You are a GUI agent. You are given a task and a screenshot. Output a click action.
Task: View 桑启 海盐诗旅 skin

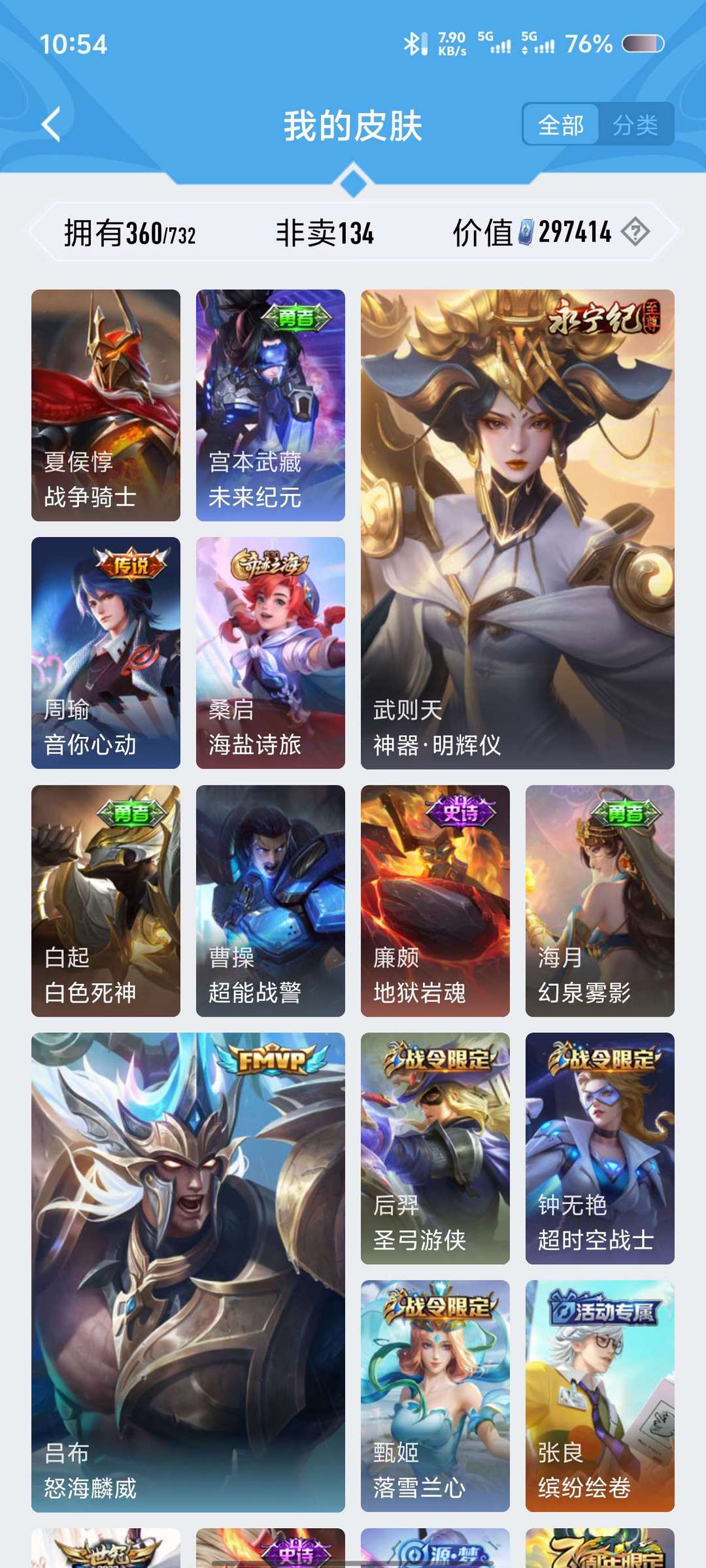point(271,653)
